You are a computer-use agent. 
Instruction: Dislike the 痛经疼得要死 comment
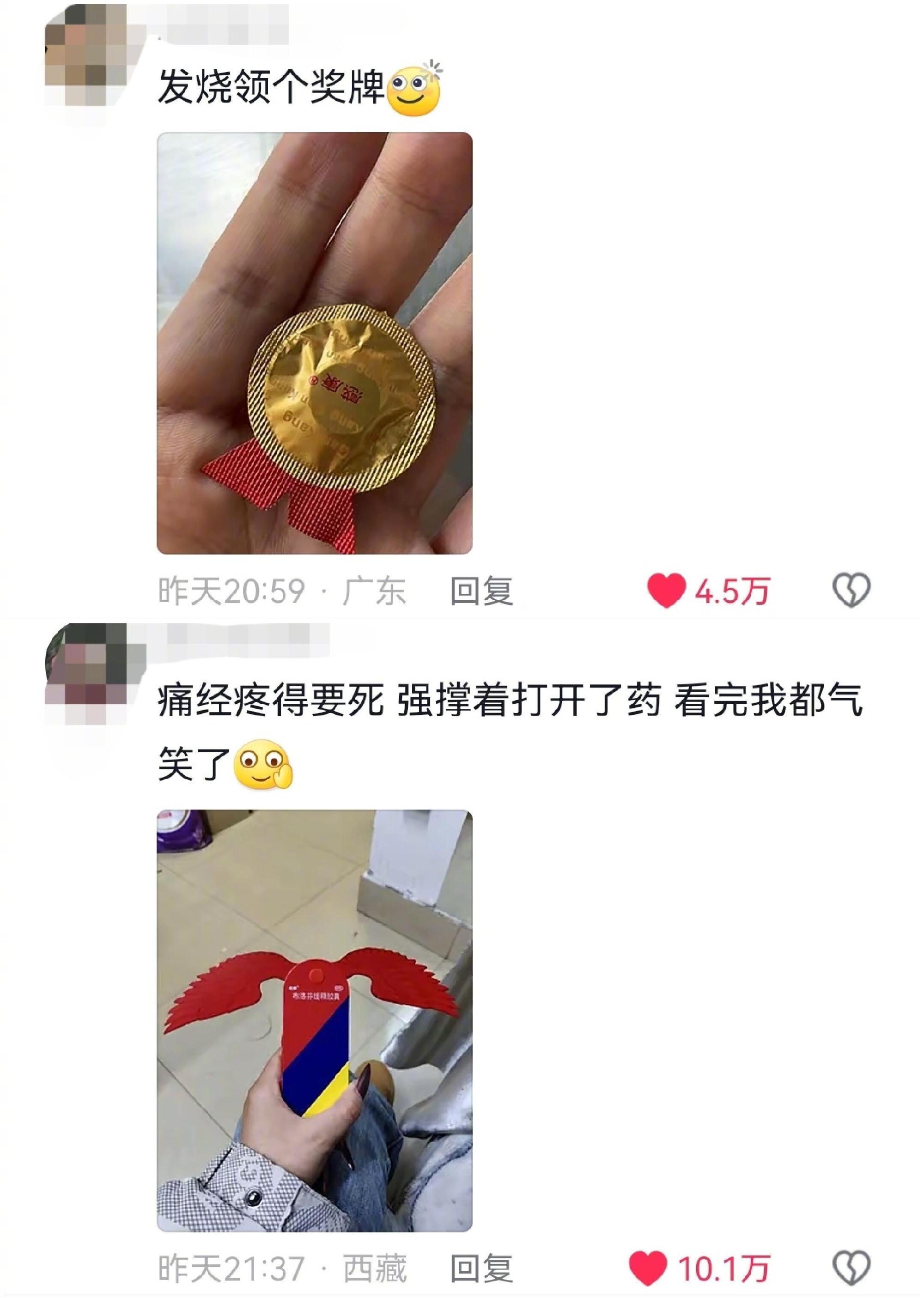tap(851, 1268)
